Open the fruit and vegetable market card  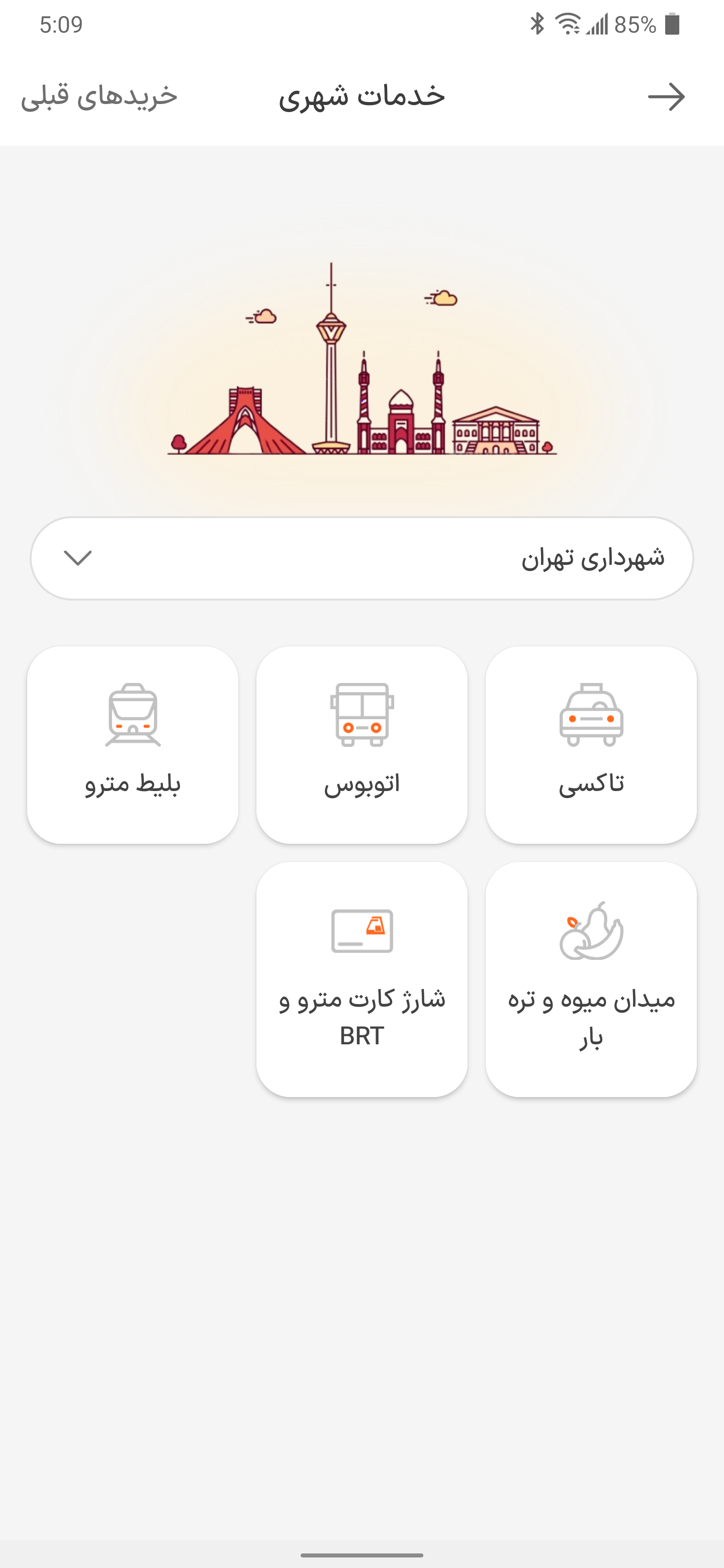pyautogui.click(x=591, y=979)
